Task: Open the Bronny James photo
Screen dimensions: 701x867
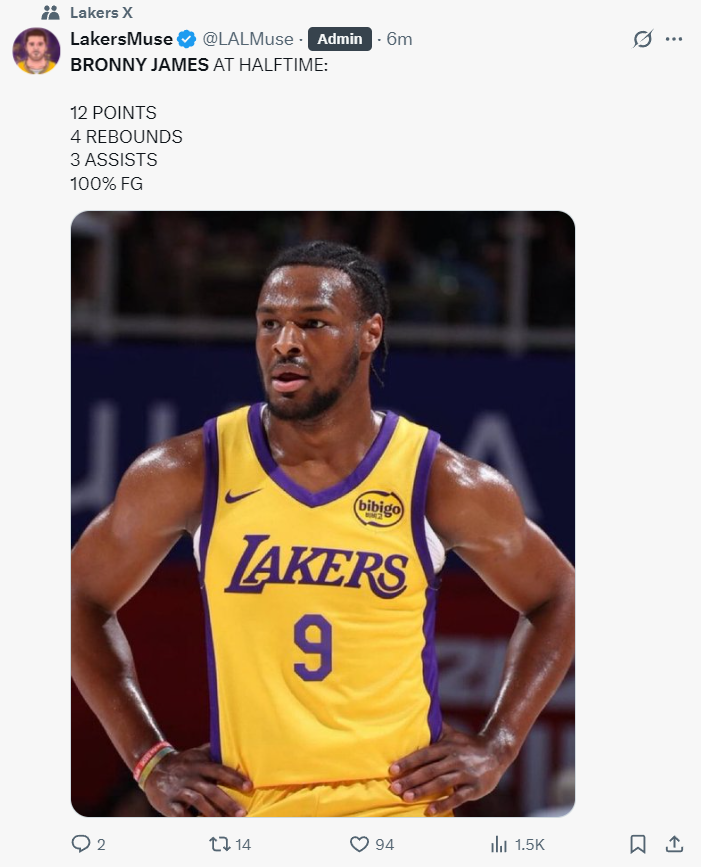Action: (x=322, y=513)
